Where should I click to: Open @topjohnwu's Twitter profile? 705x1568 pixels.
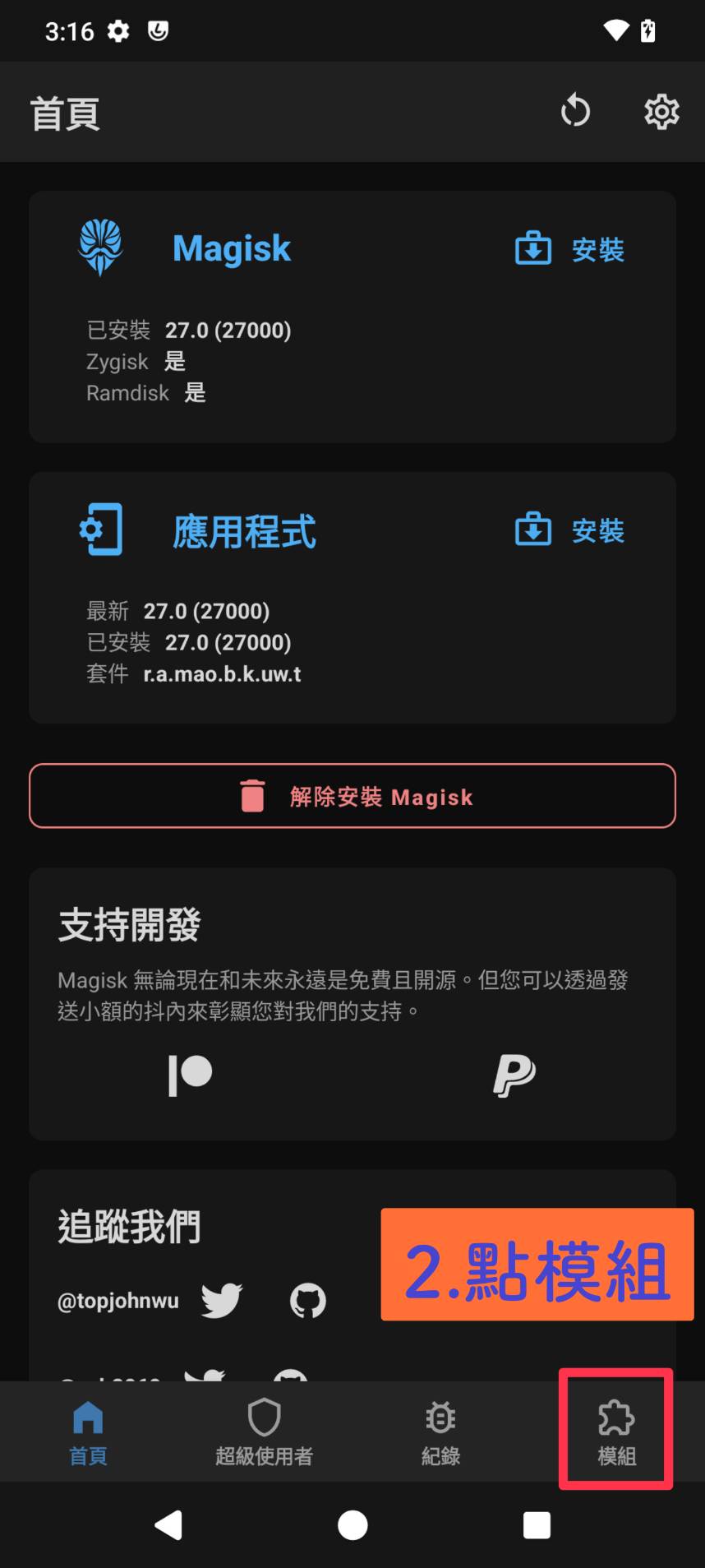pyautogui.click(x=222, y=1300)
